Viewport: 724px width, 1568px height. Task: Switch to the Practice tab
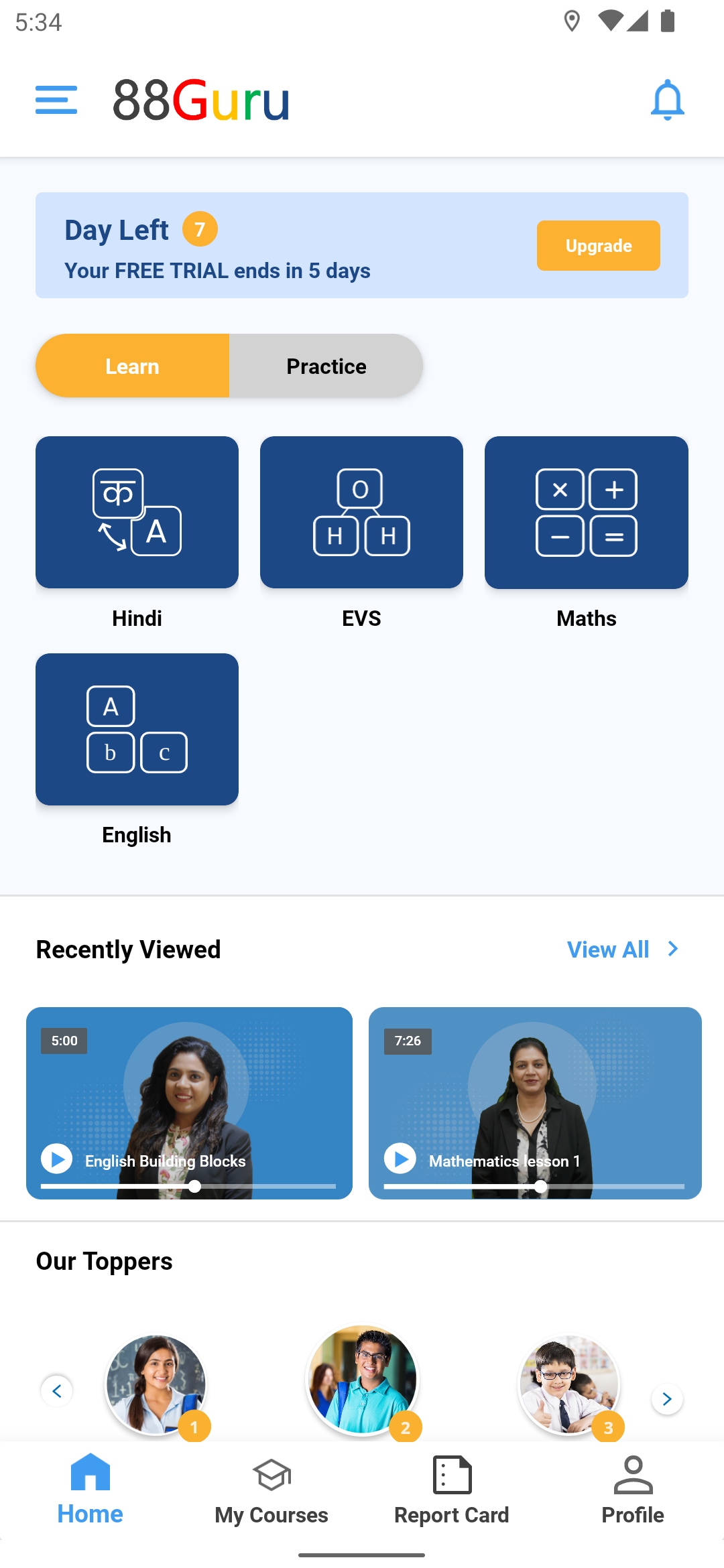pyautogui.click(x=326, y=366)
